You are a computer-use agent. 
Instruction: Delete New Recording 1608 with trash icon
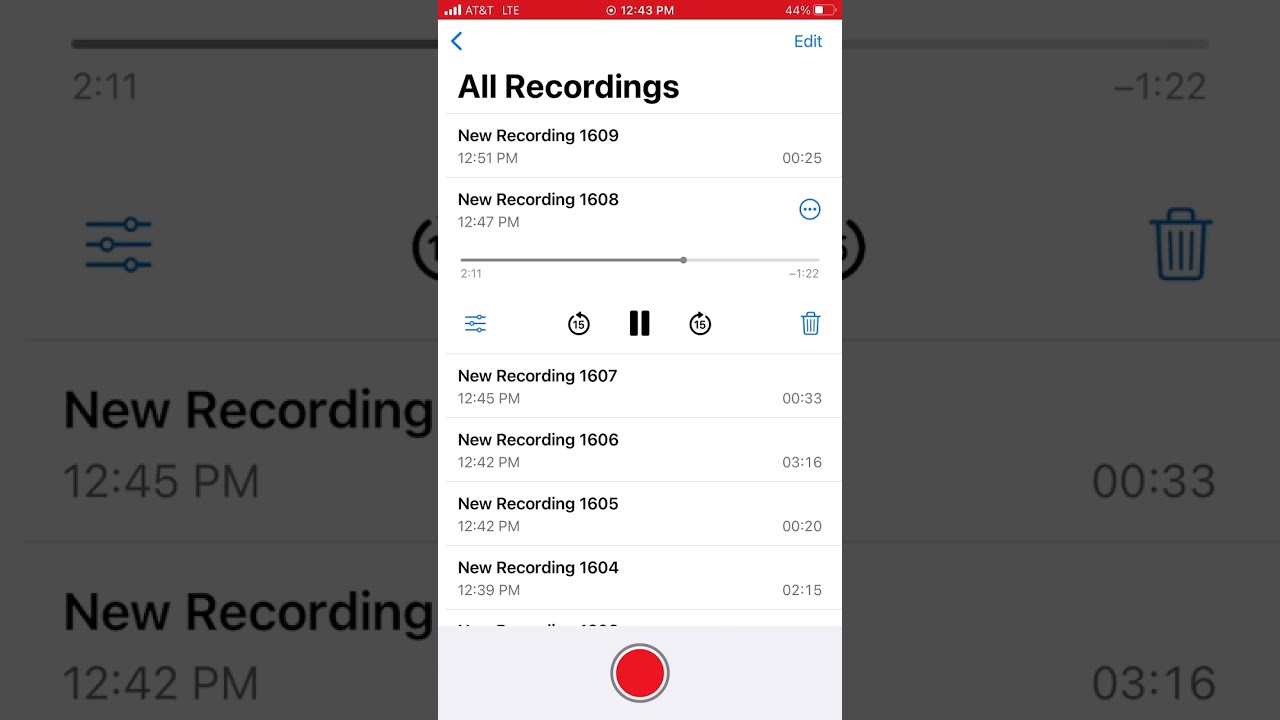click(810, 323)
